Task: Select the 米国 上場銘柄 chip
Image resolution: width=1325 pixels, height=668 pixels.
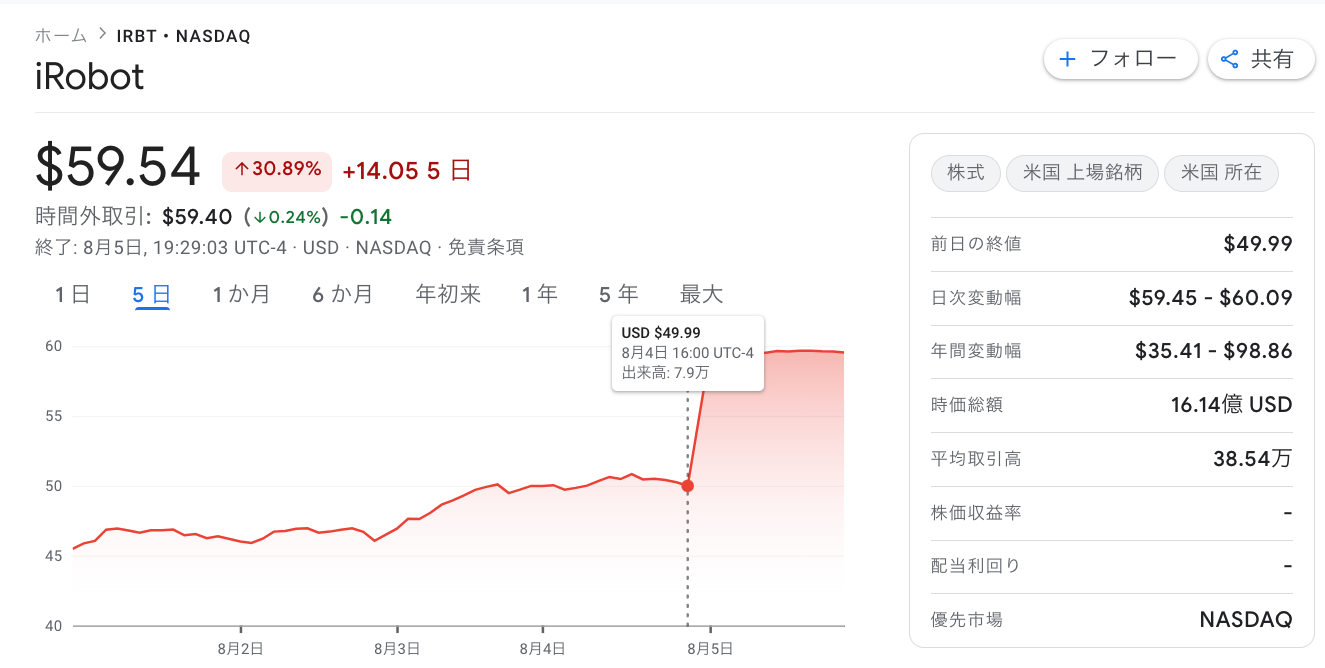Action: click(x=1082, y=173)
